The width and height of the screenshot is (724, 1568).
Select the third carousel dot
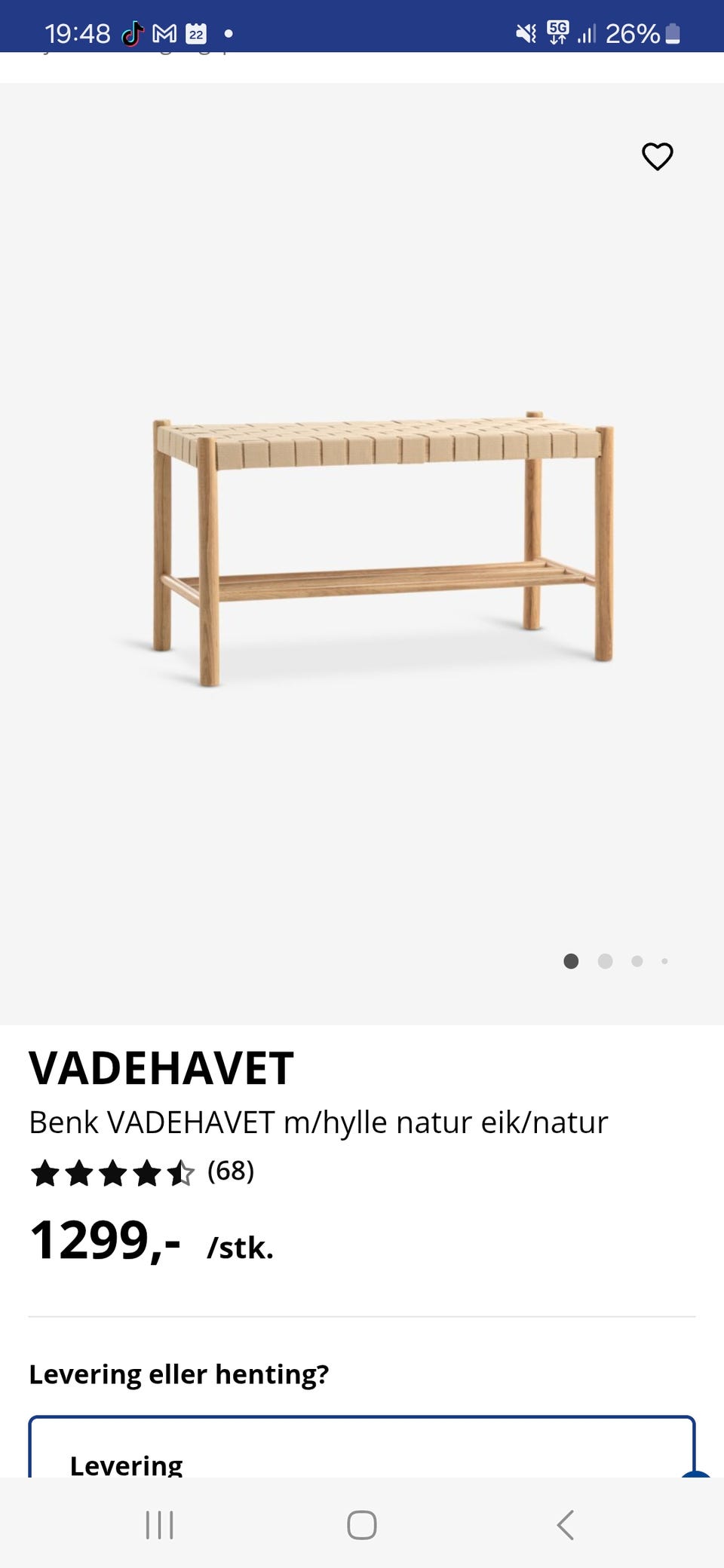(637, 961)
